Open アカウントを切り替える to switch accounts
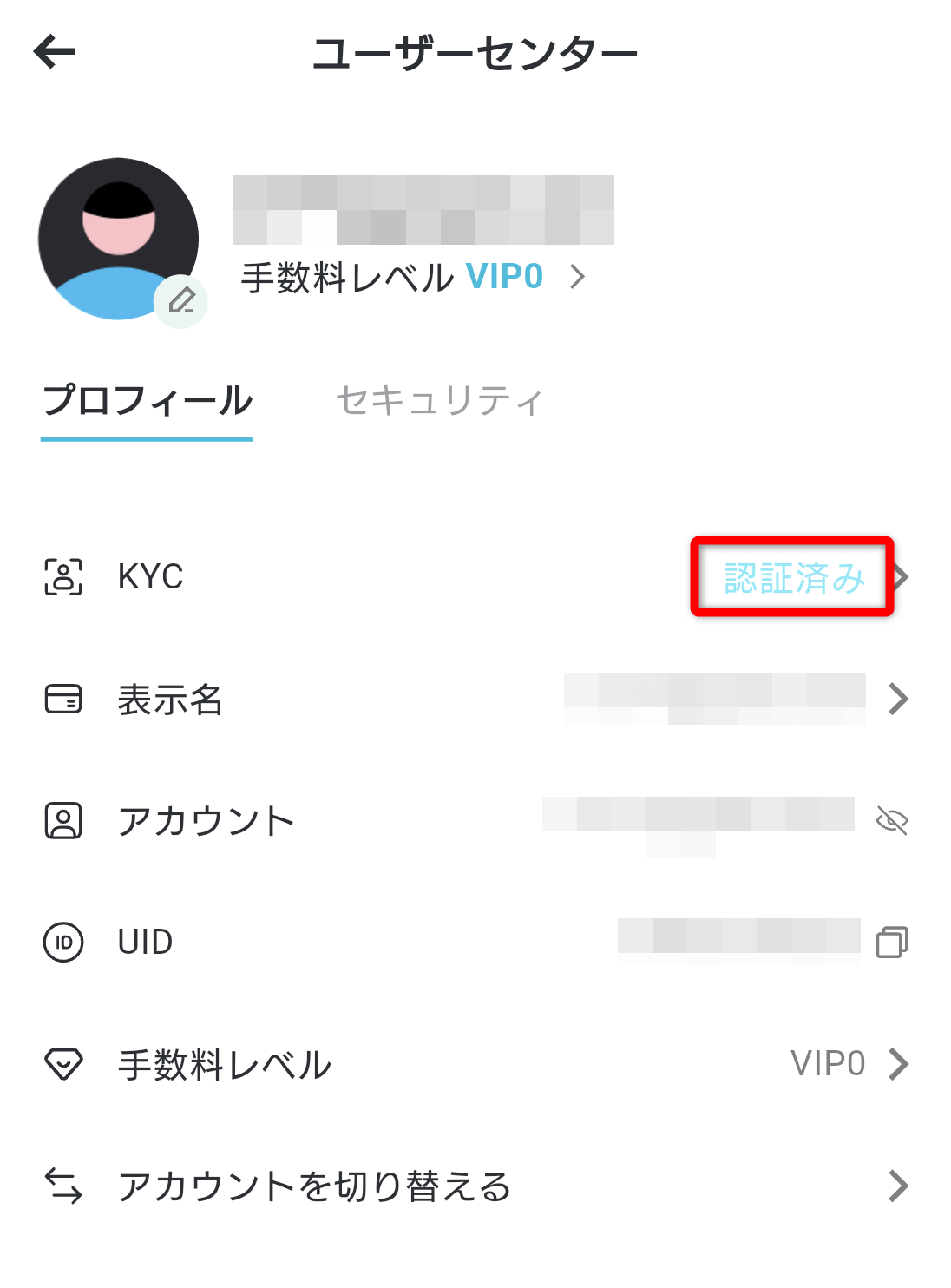This screenshot has height=1288, width=951. pos(475,1186)
